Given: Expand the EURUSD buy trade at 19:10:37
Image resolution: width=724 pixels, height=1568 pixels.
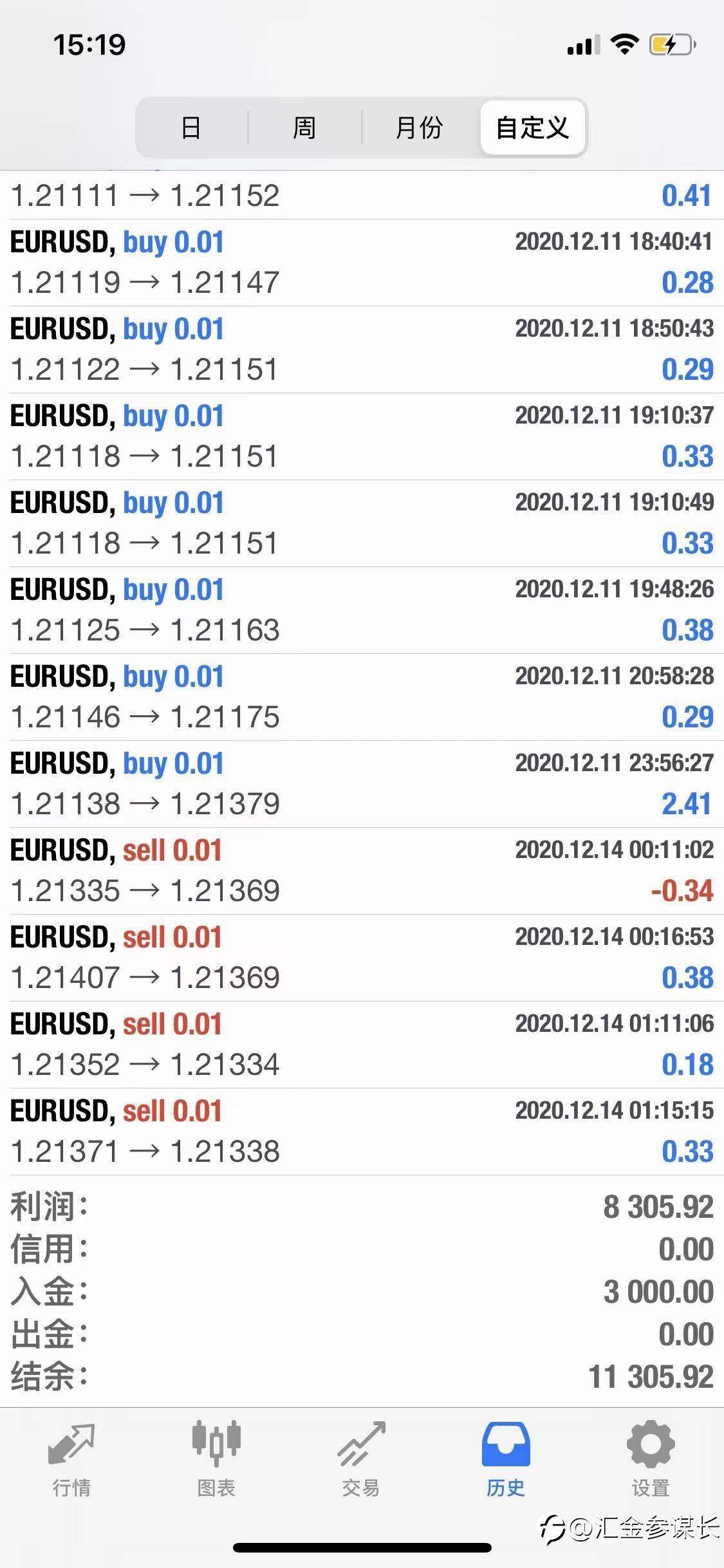Looking at the screenshot, I should [x=362, y=436].
